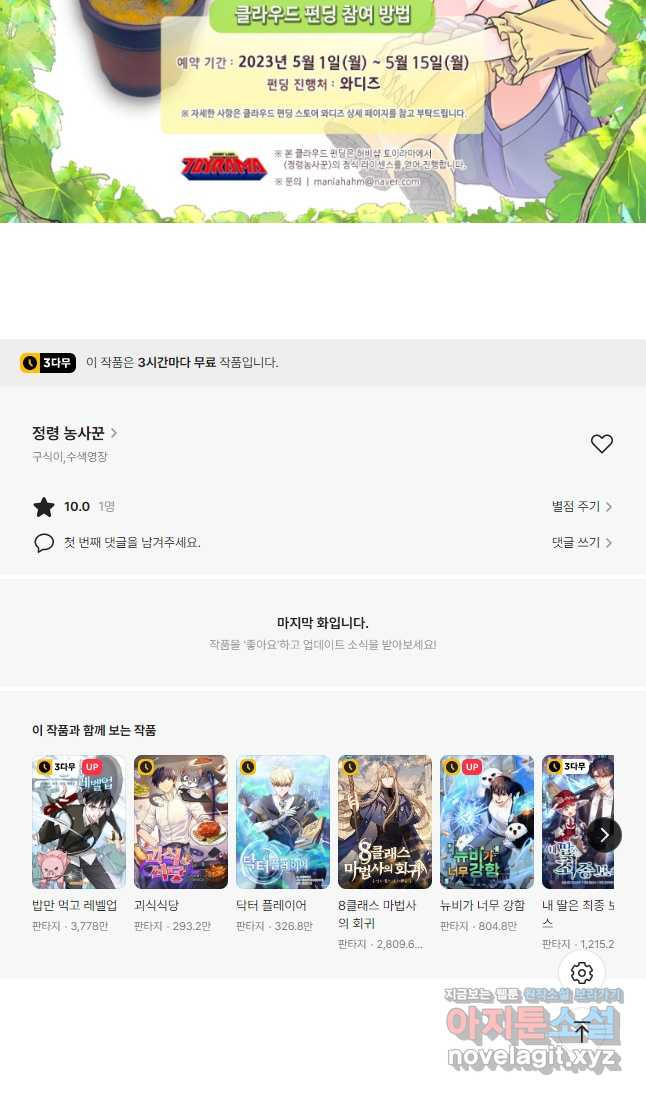Open 댓글 쓰기 to write comment
Viewport: 646px width, 1095px height.
point(582,543)
